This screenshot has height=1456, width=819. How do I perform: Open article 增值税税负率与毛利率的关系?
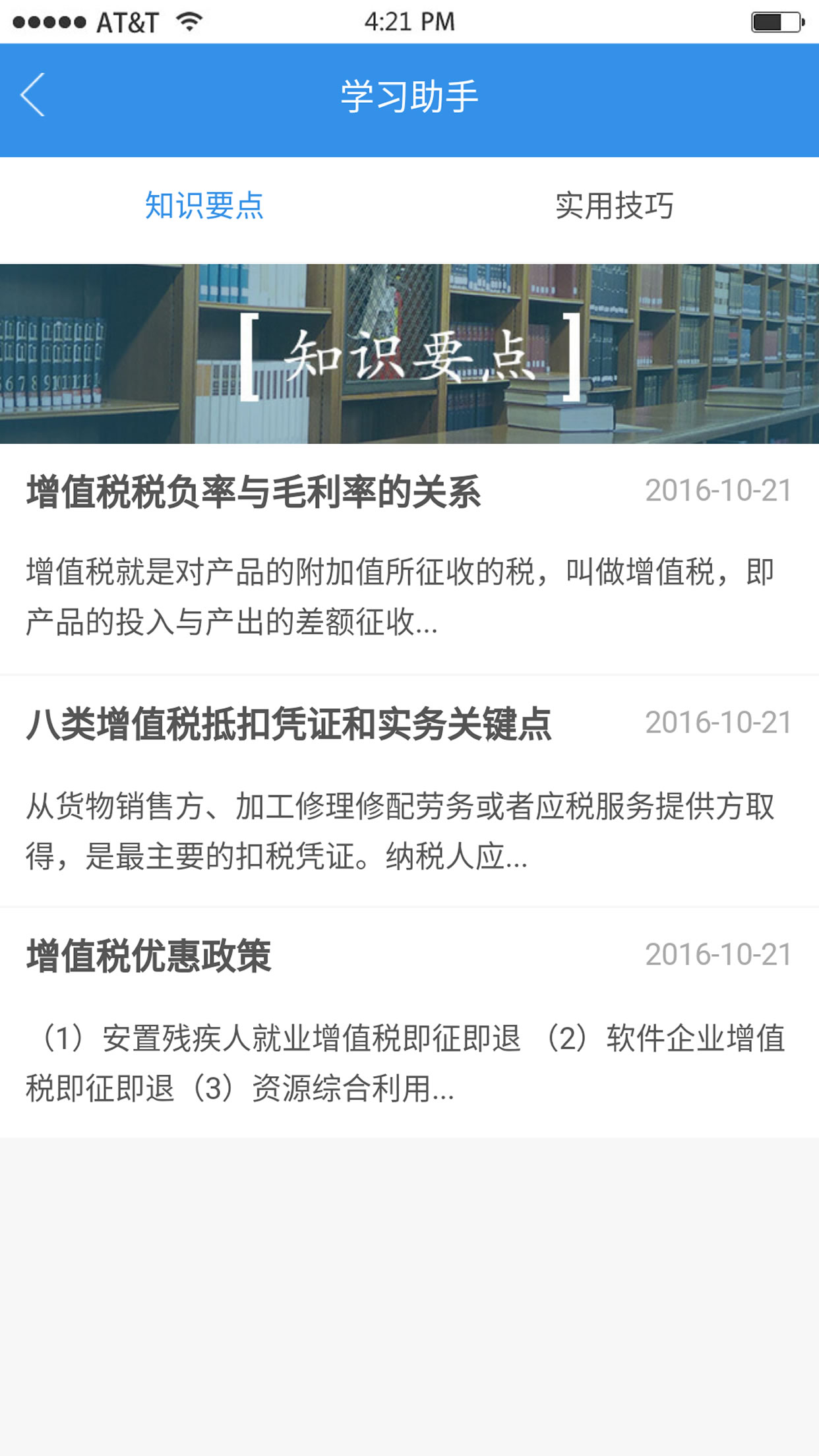click(x=255, y=490)
